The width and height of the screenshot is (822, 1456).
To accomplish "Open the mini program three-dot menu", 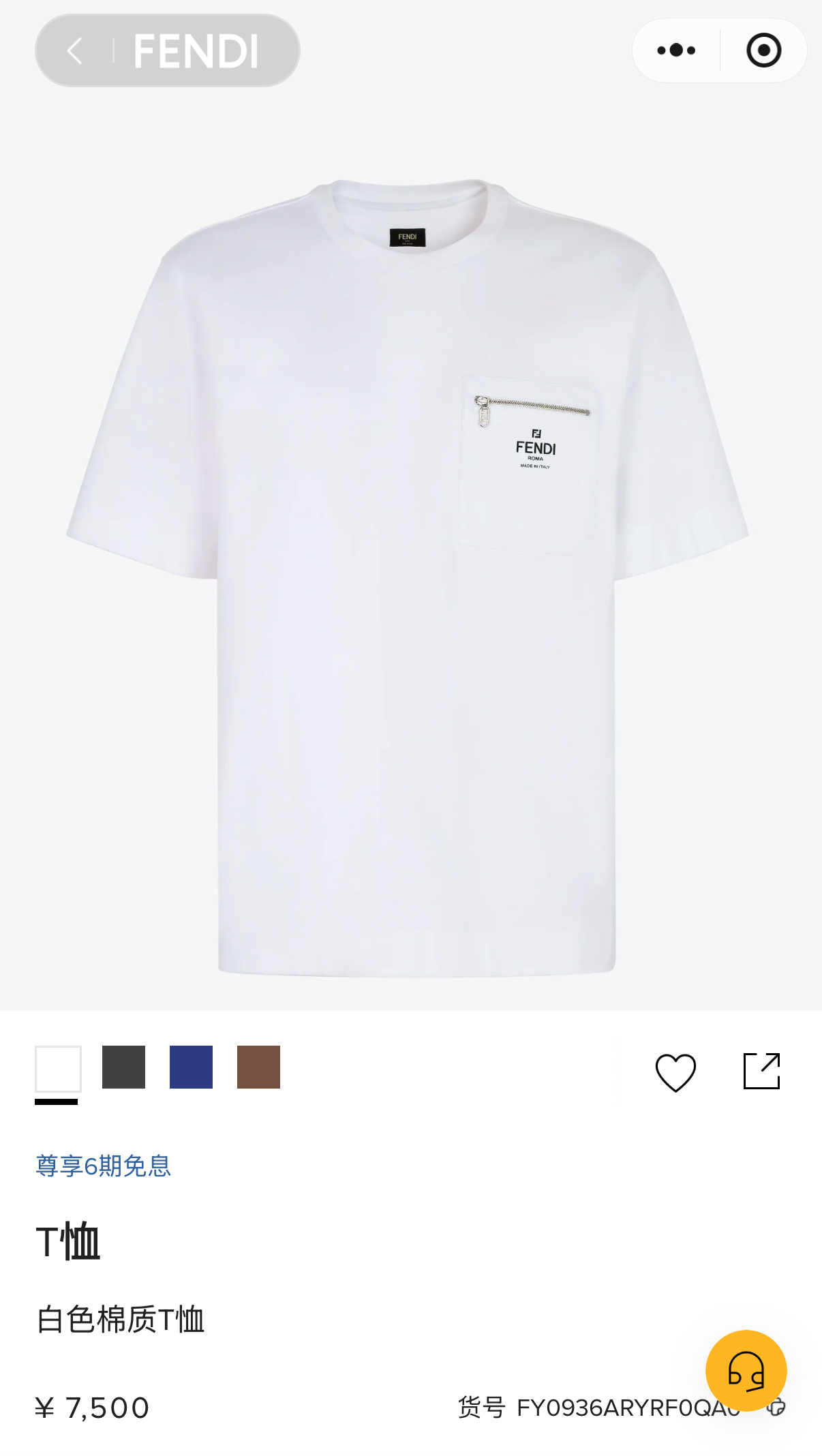I will 675,50.
